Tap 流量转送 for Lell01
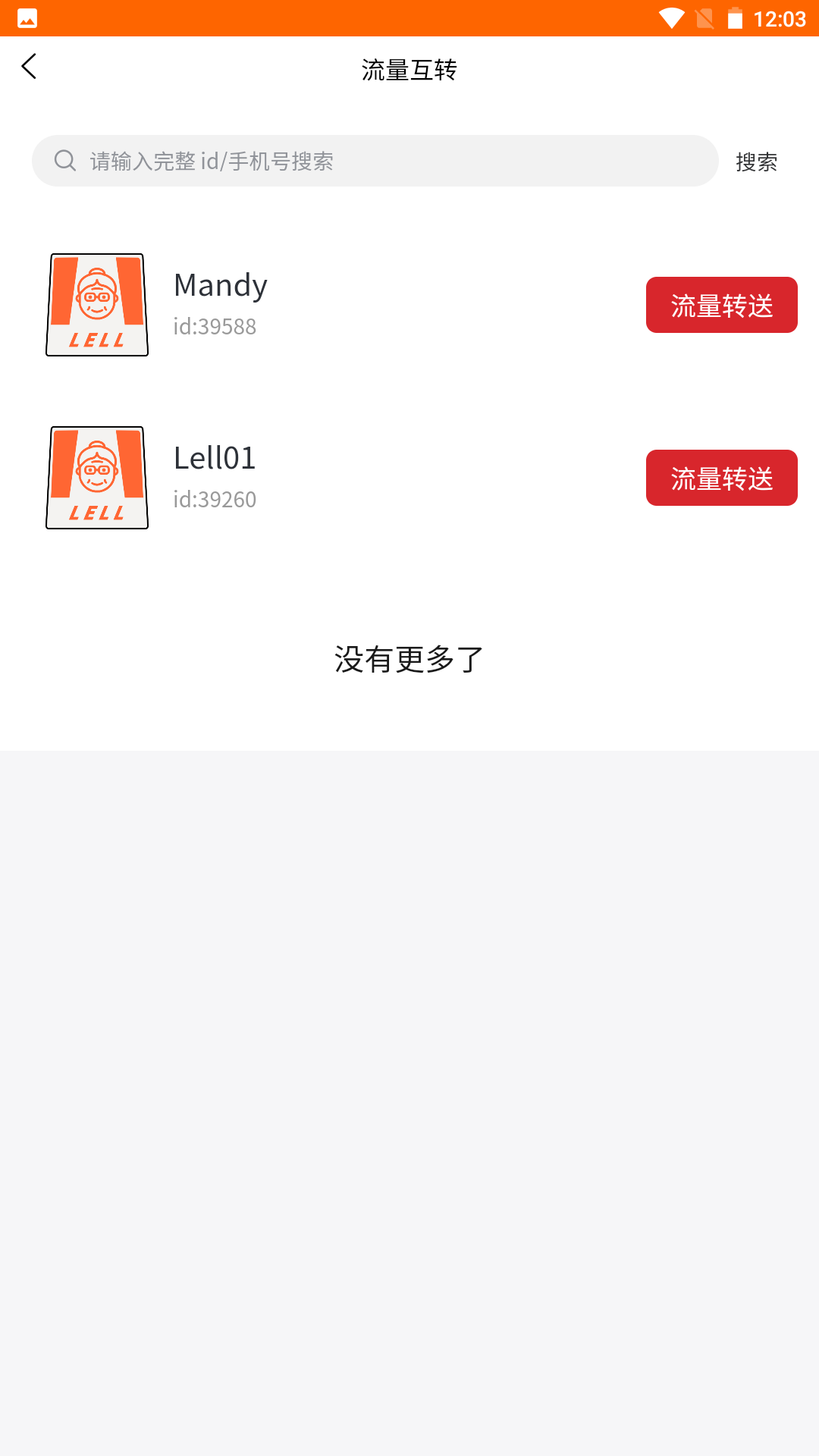This screenshot has height=1456, width=819. coord(721,478)
